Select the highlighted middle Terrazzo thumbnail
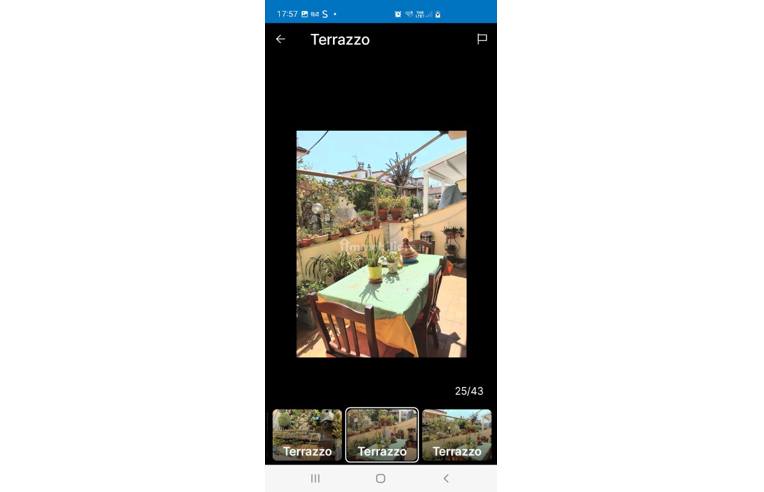 [x=382, y=435]
